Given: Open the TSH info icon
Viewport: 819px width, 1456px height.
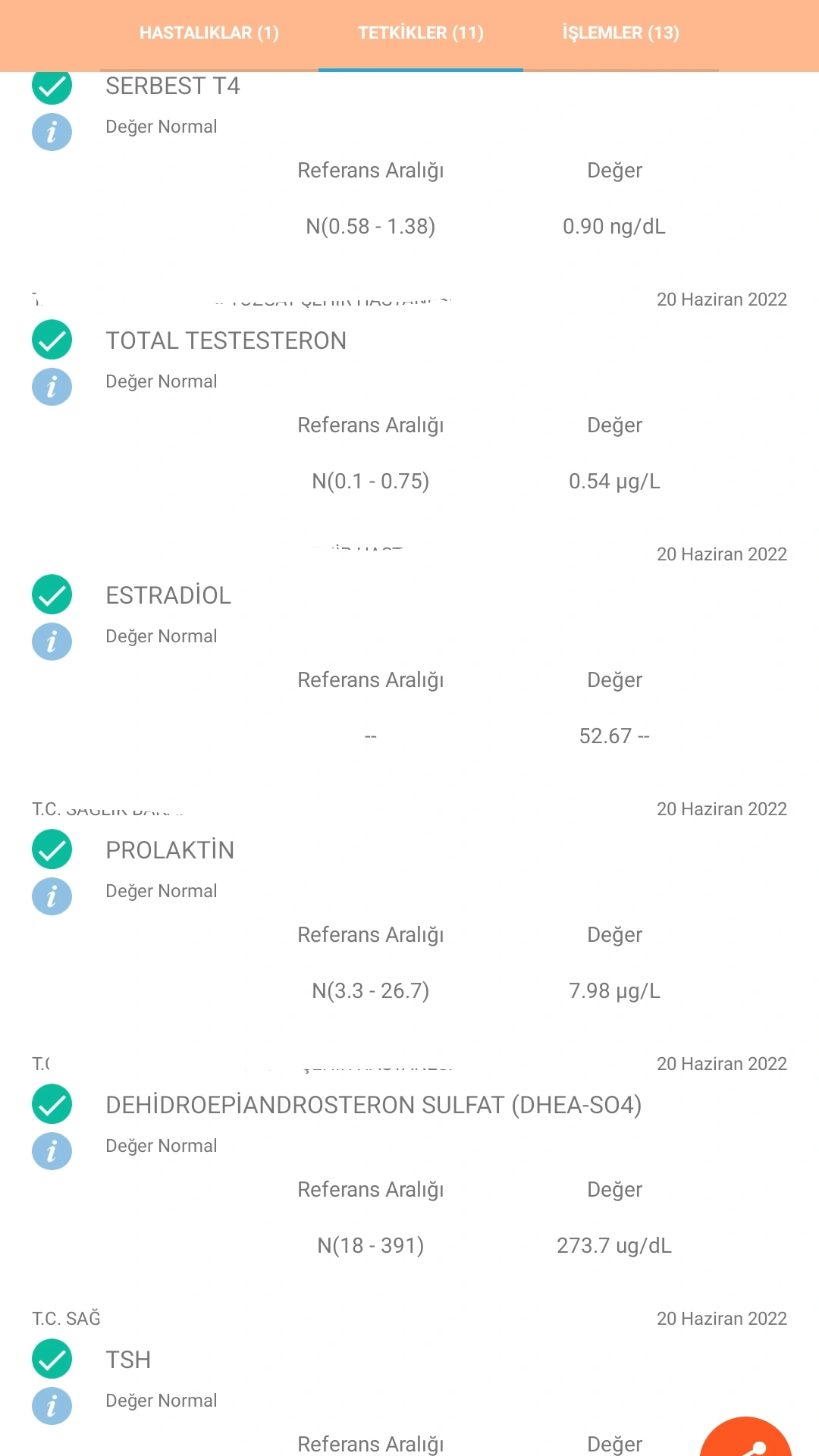Looking at the screenshot, I should [x=52, y=1407].
